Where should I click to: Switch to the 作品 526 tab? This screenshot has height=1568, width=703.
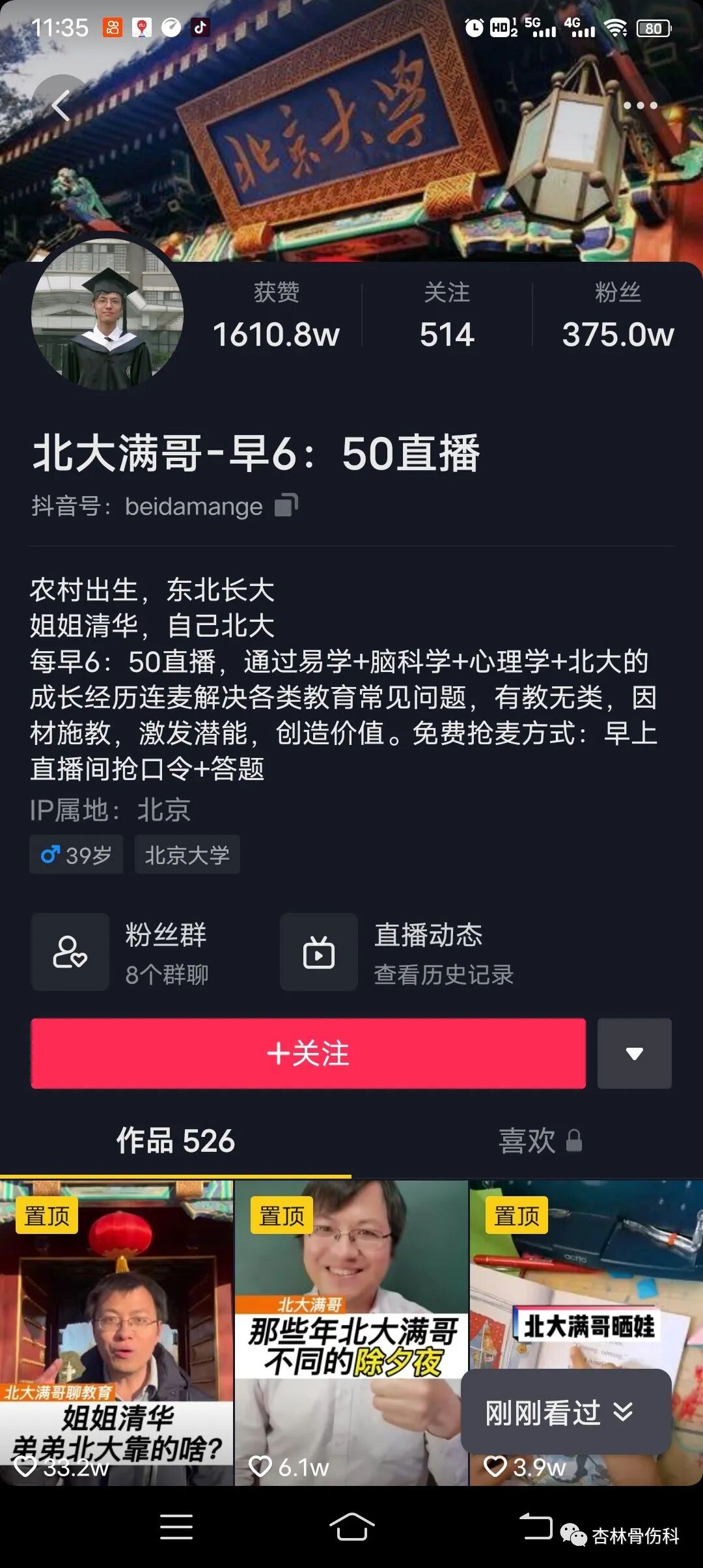[176, 1141]
